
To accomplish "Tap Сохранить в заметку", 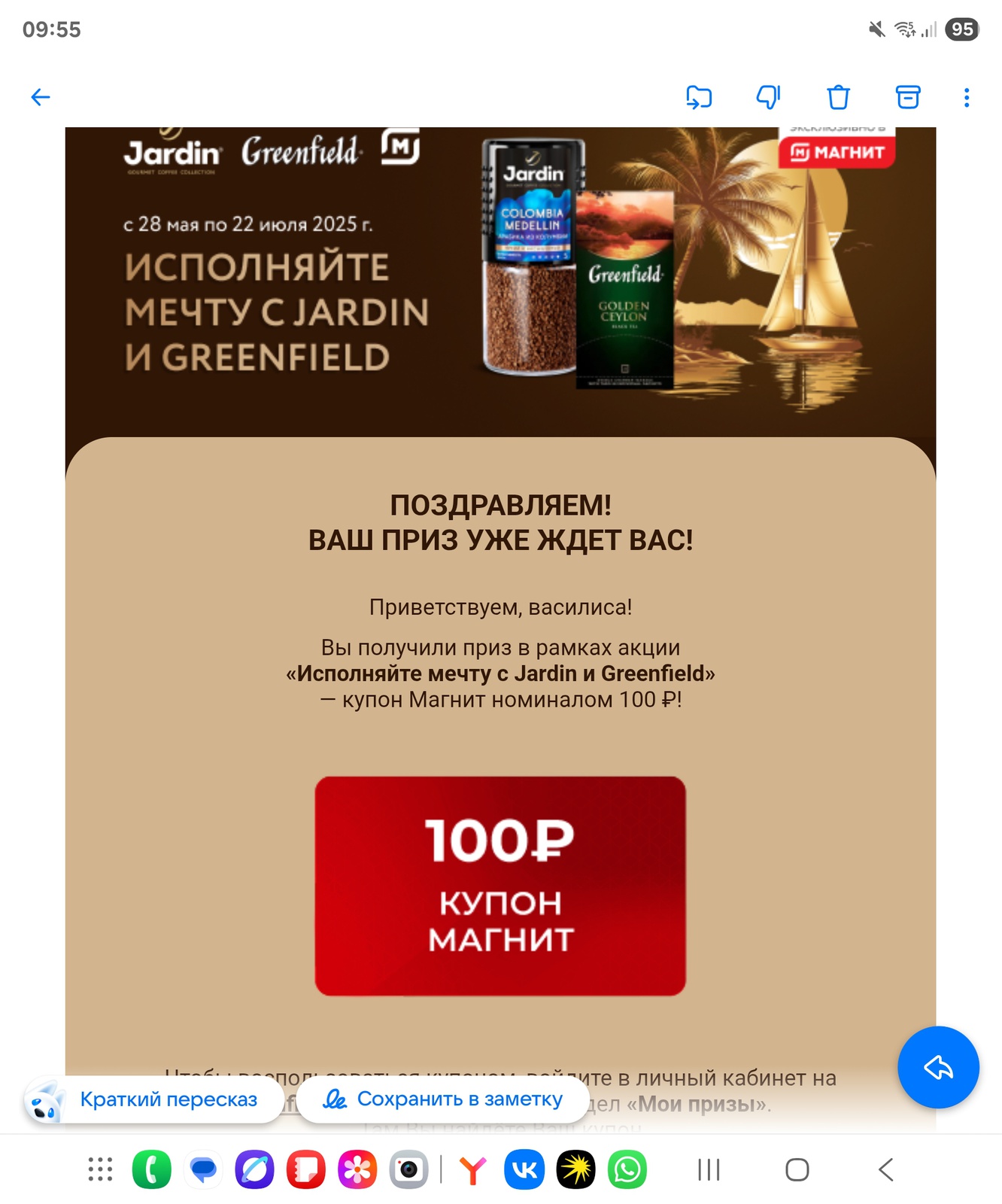I will click(443, 1099).
